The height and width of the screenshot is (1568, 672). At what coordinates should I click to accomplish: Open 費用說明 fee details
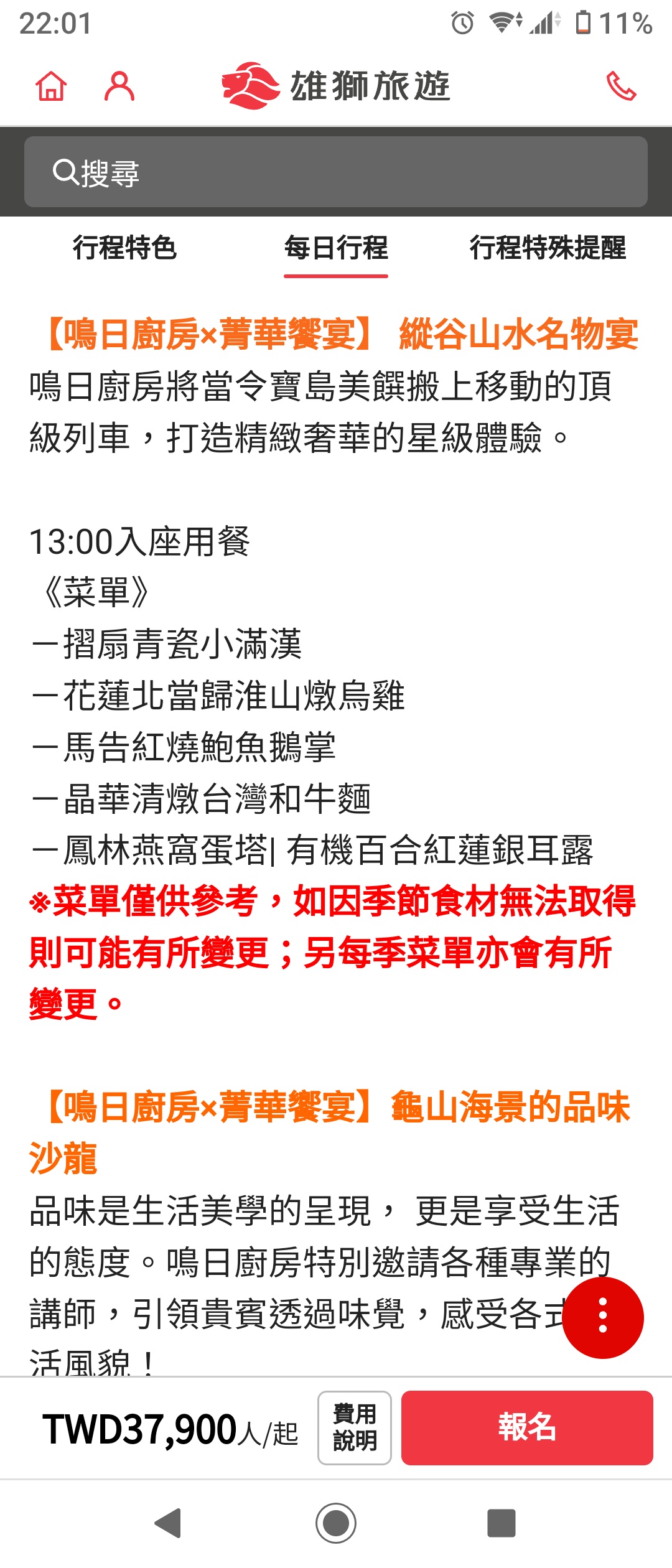(x=355, y=1427)
